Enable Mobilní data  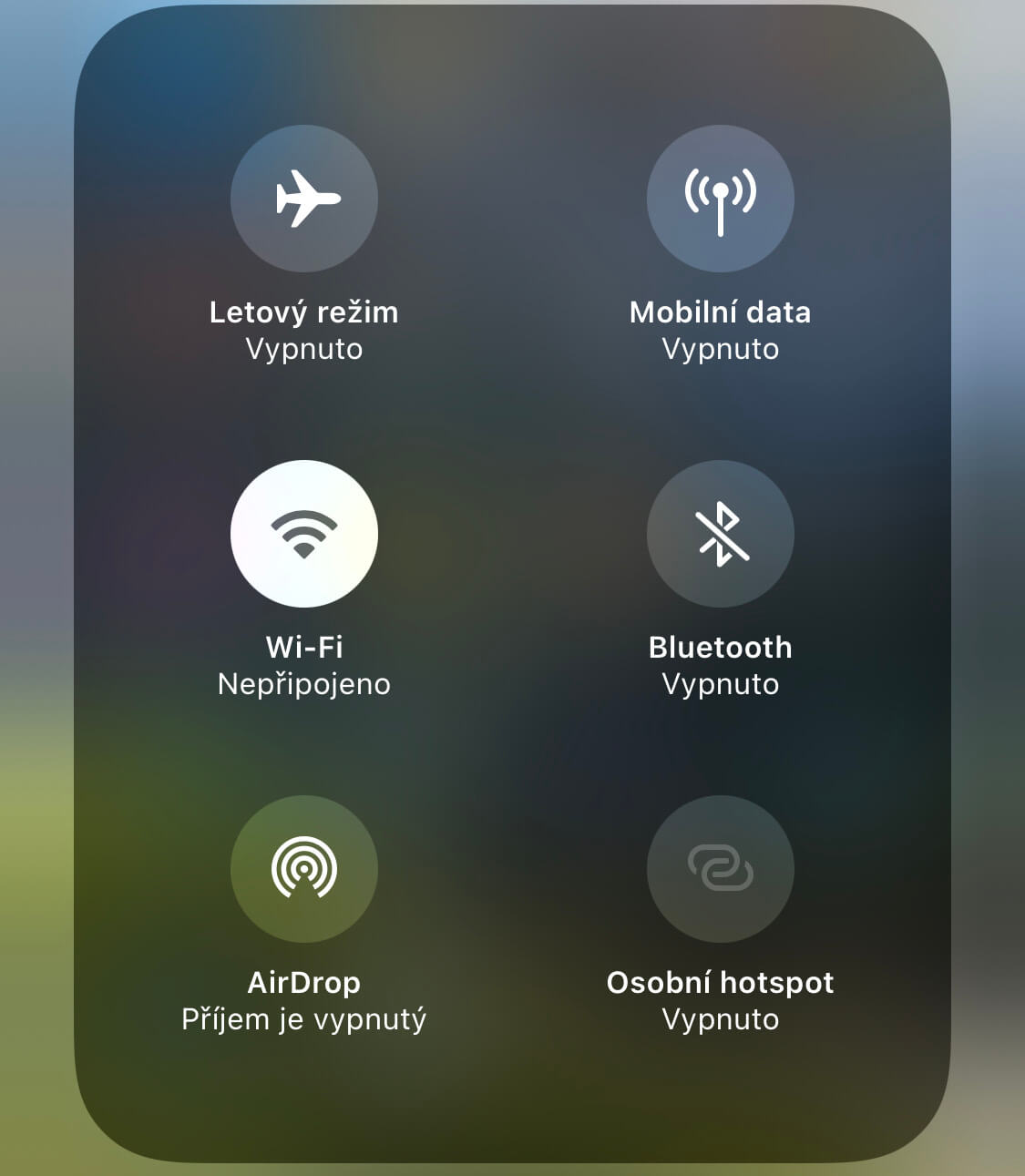click(x=720, y=199)
